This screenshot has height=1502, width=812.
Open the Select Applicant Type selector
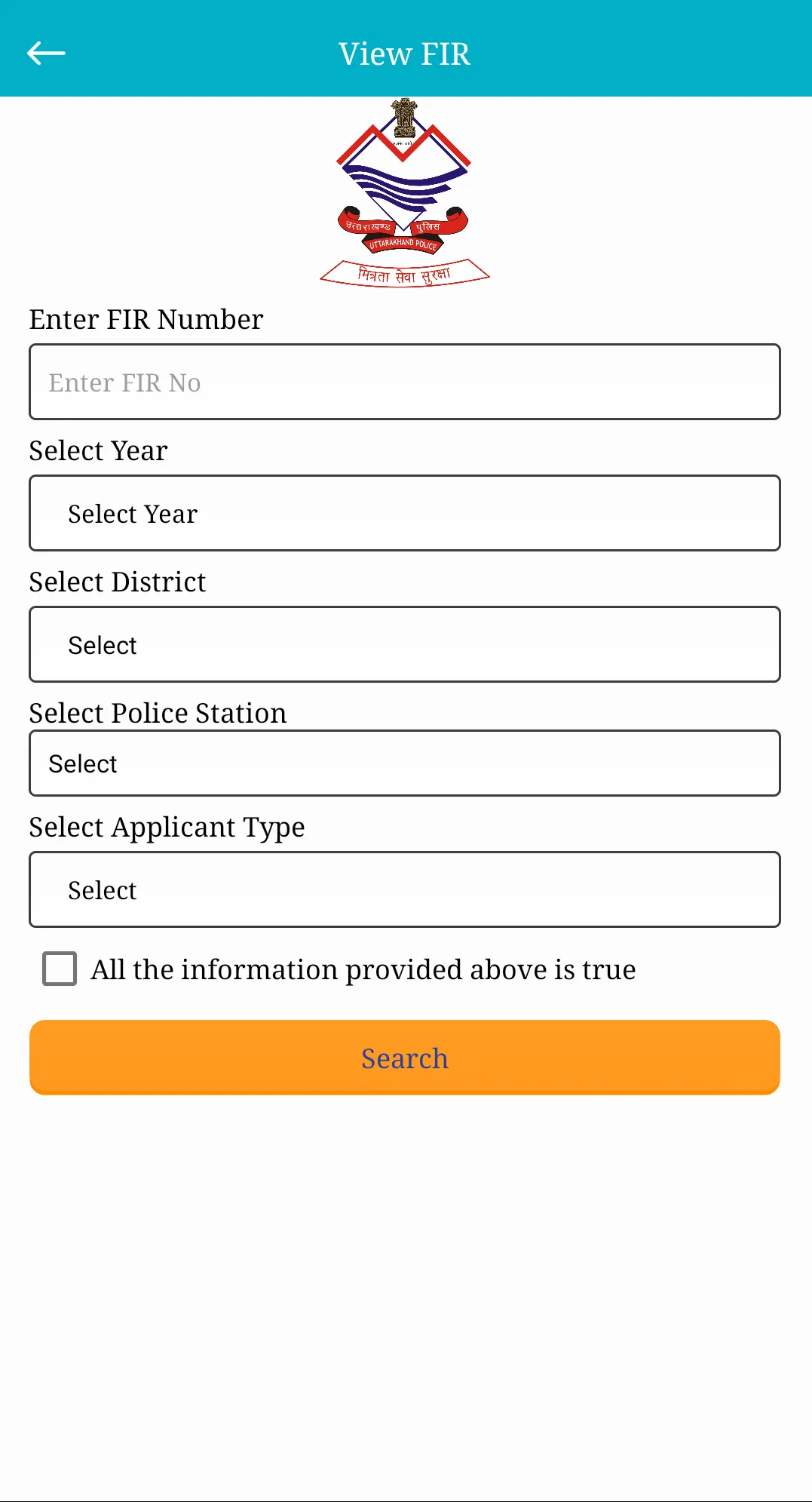pyautogui.click(x=404, y=889)
